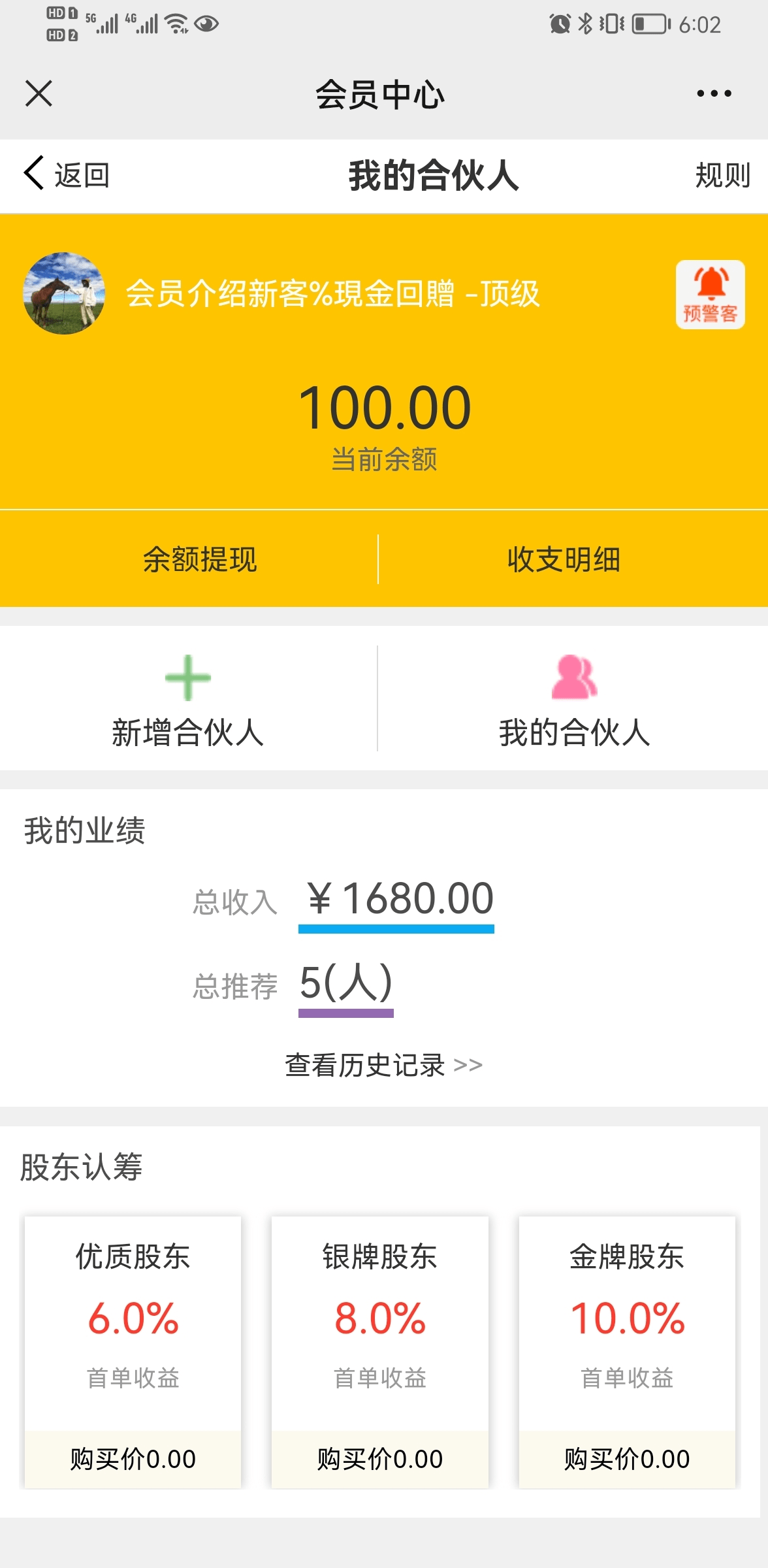Tap the 预警客 alert bell icon
The width and height of the screenshot is (768, 1568).
pos(710,295)
